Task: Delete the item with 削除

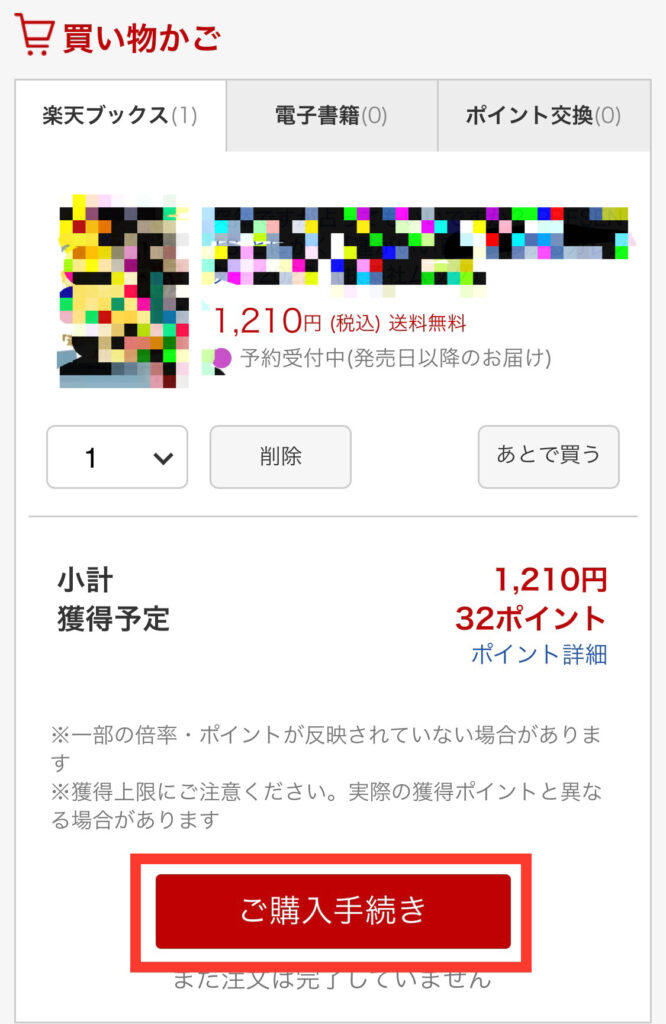Action: (x=280, y=457)
